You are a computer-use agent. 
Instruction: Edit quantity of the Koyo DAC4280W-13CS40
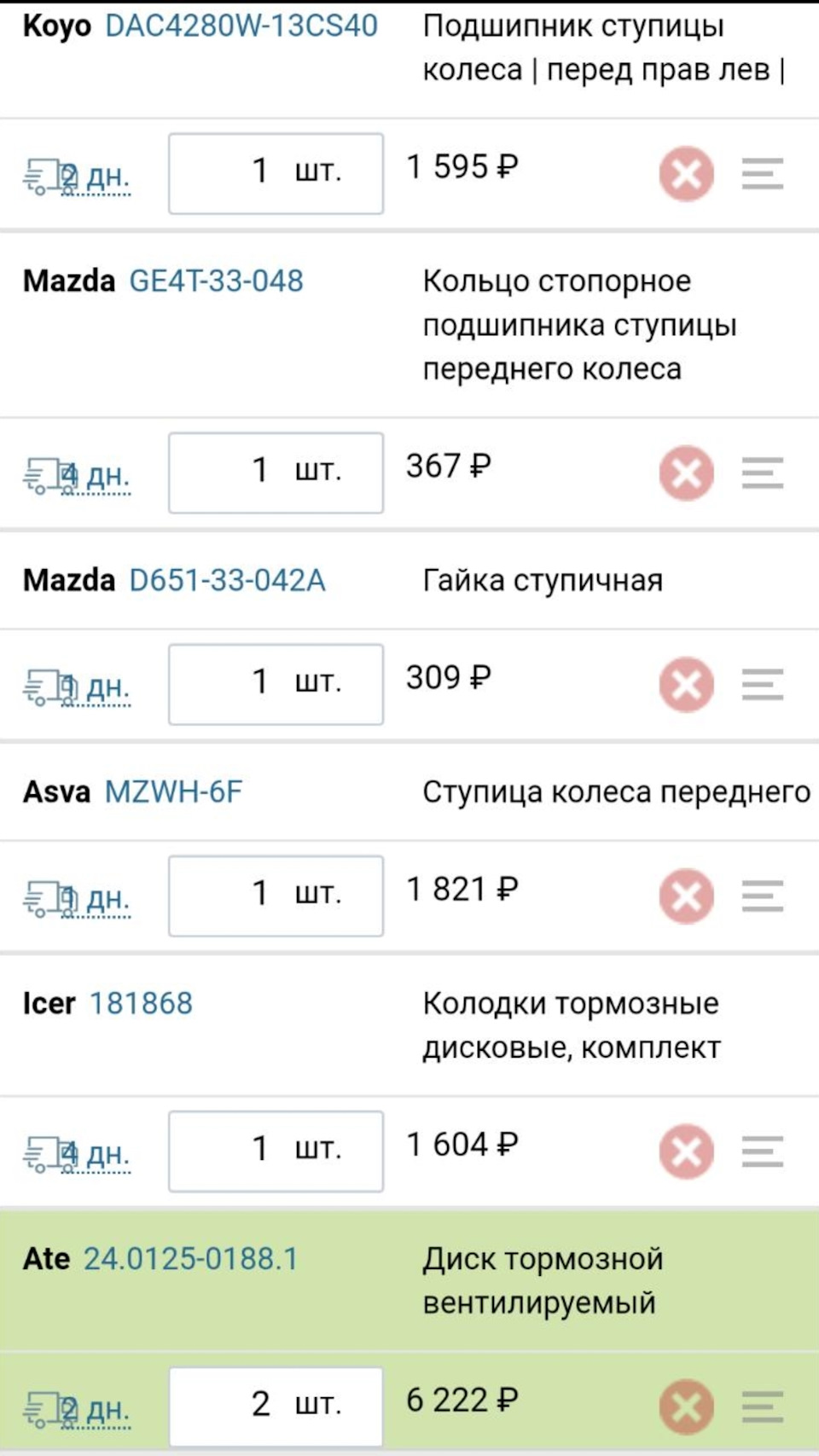[276, 174]
